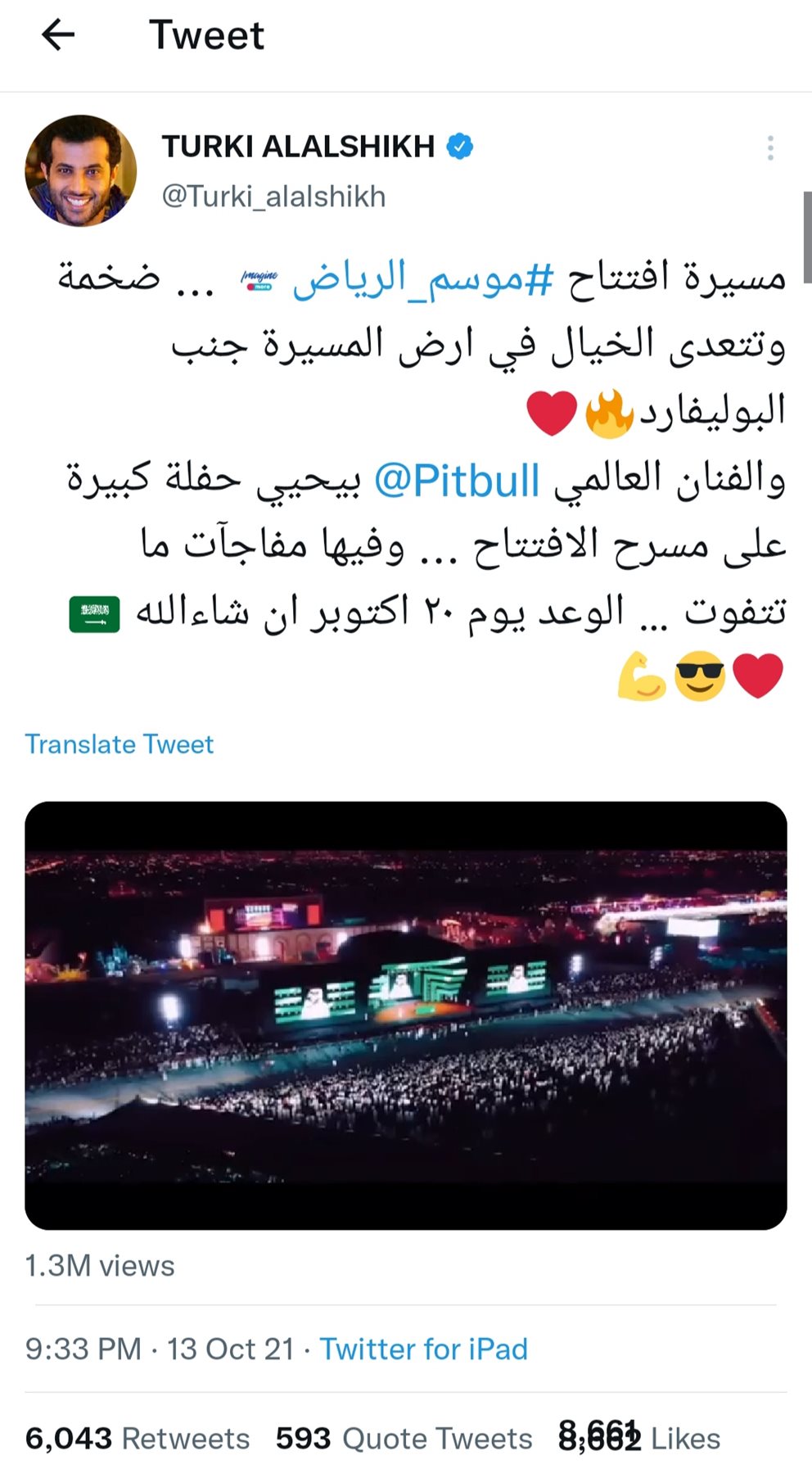Tap Translate Tweet

pos(119,744)
